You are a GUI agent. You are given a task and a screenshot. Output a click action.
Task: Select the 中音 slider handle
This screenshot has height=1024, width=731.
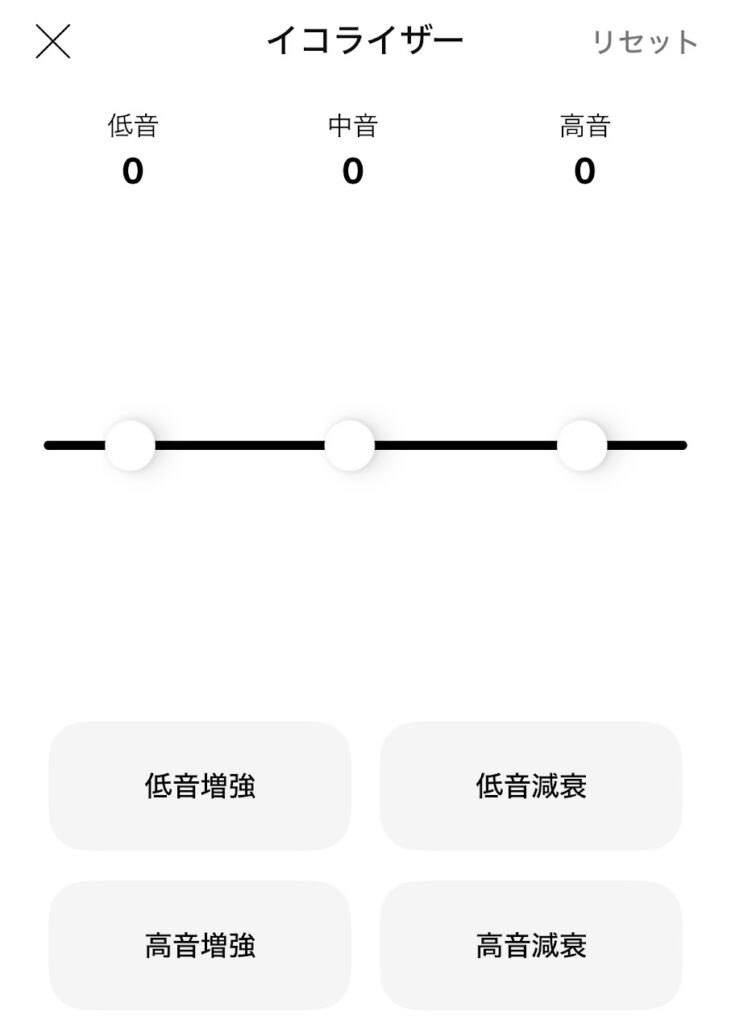(350, 445)
